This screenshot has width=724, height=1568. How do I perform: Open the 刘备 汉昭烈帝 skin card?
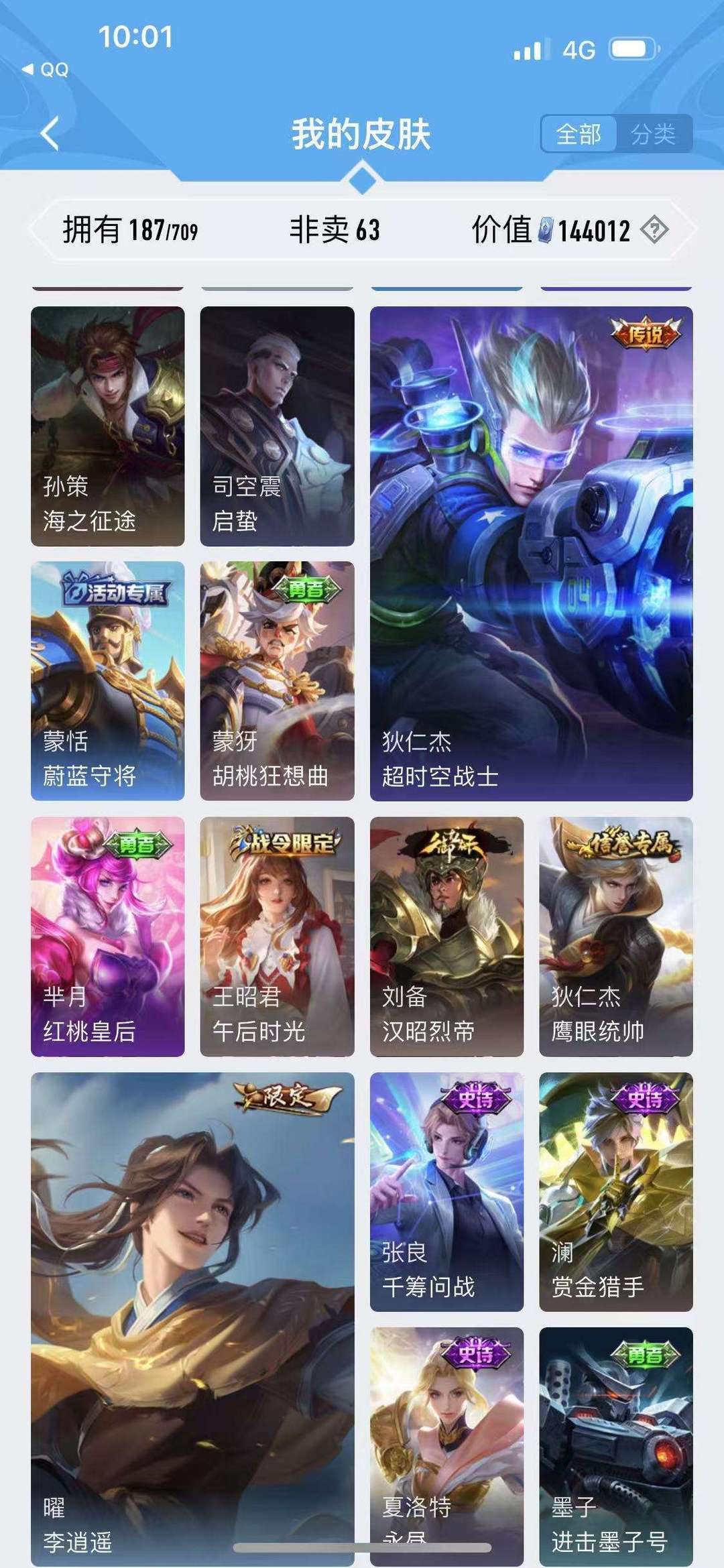point(447,937)
